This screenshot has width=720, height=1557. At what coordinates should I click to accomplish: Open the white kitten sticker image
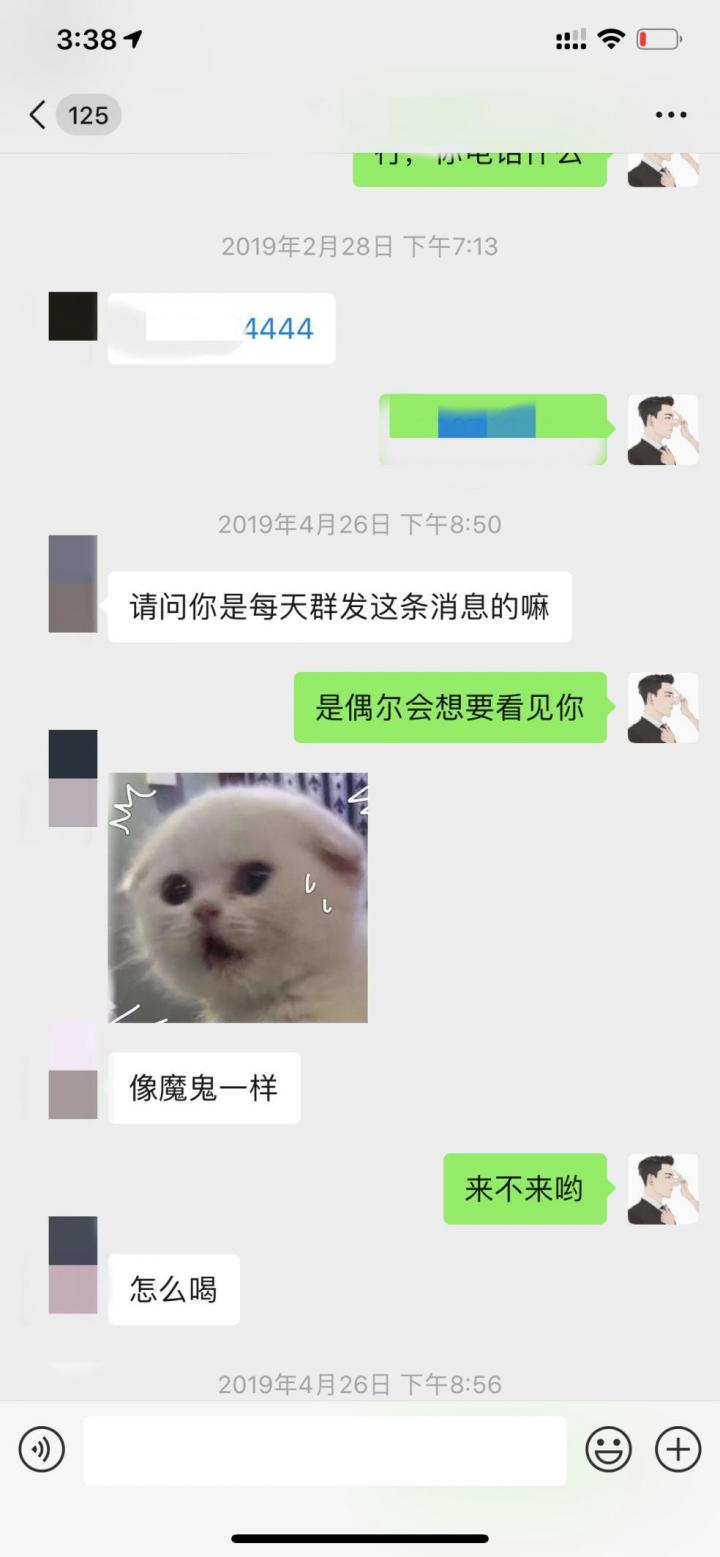click(238, 897)
